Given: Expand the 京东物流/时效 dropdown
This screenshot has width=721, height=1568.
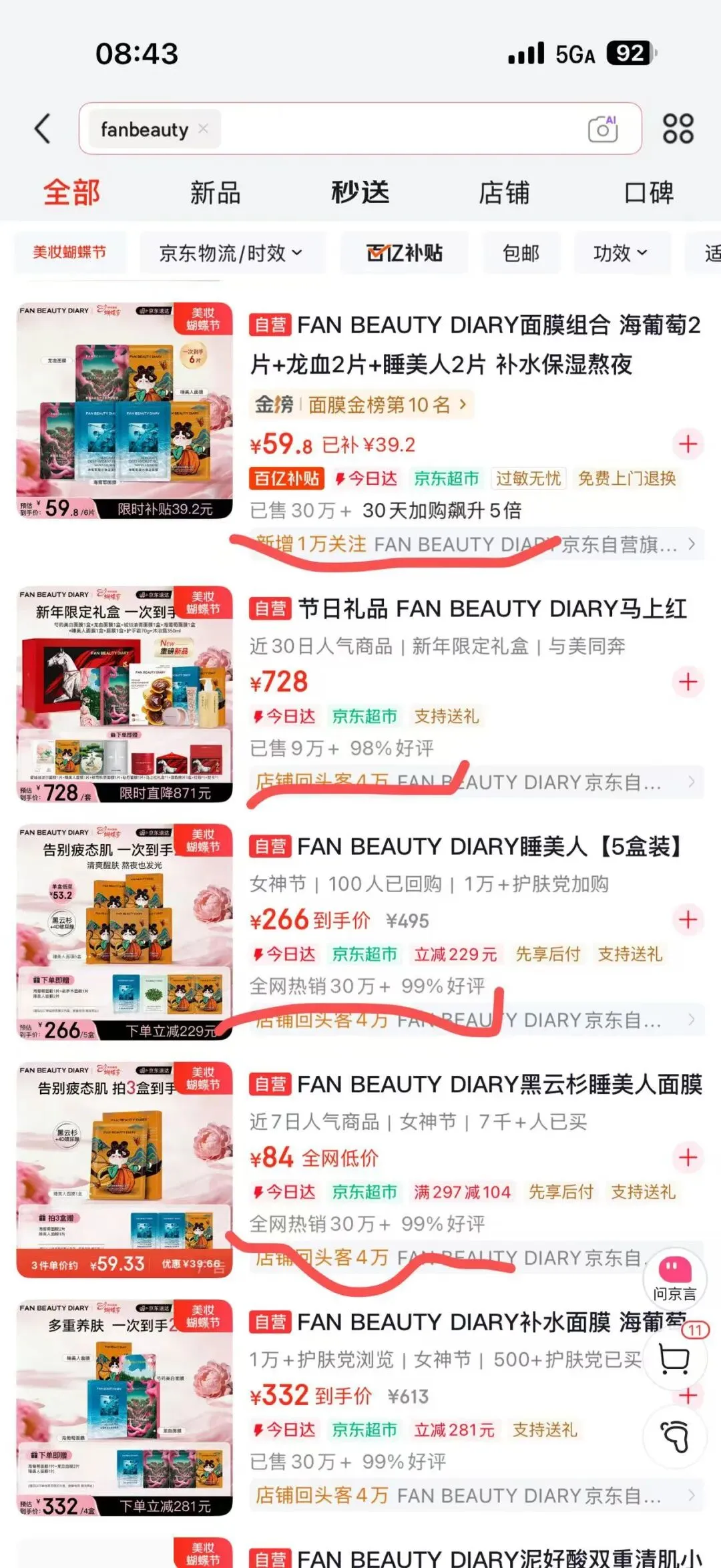Looking at the screenshot, I should click(x=231, y=253).
